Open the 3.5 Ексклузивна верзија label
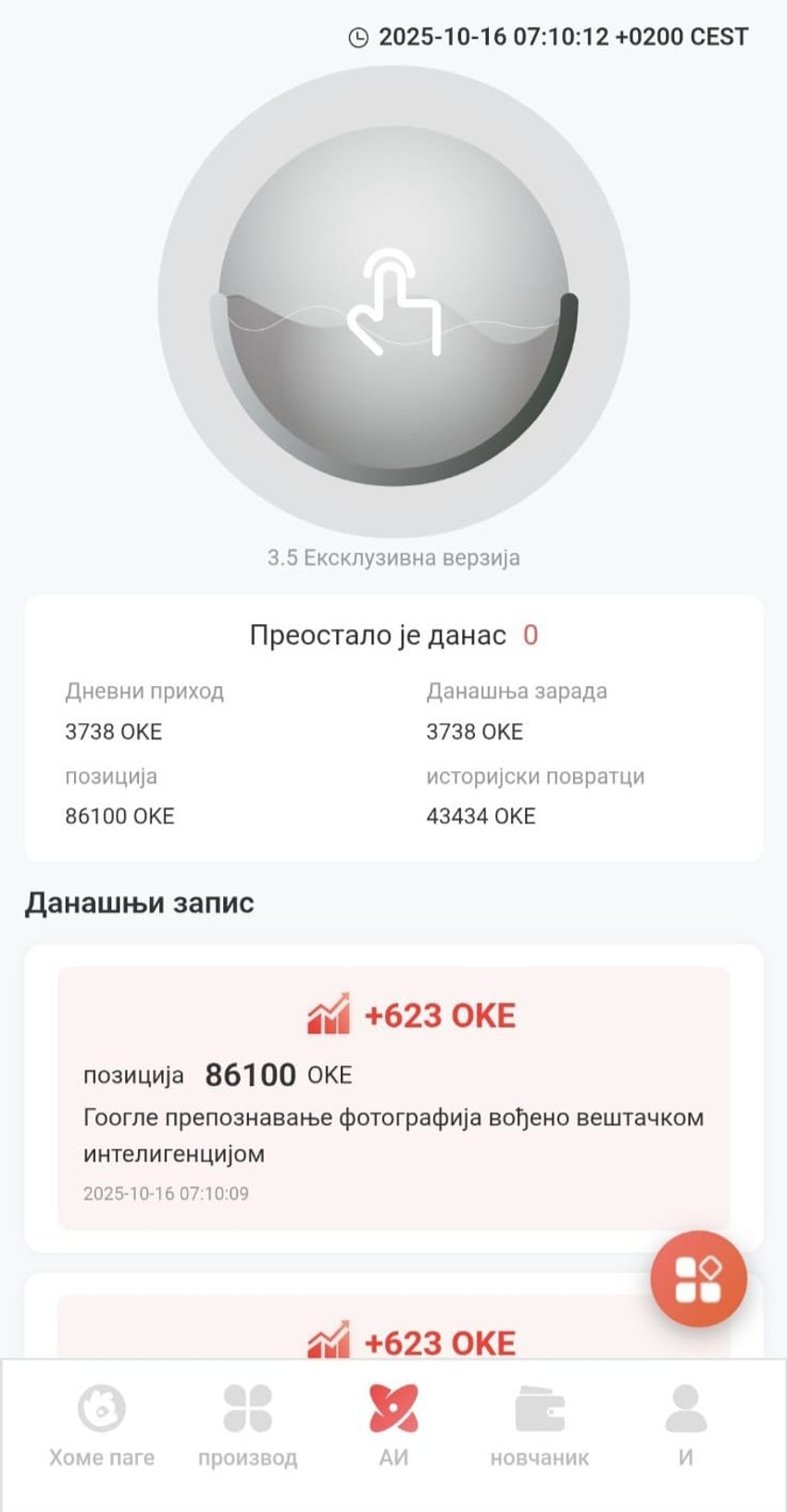 pyautogui.click(x=393, y=556)
